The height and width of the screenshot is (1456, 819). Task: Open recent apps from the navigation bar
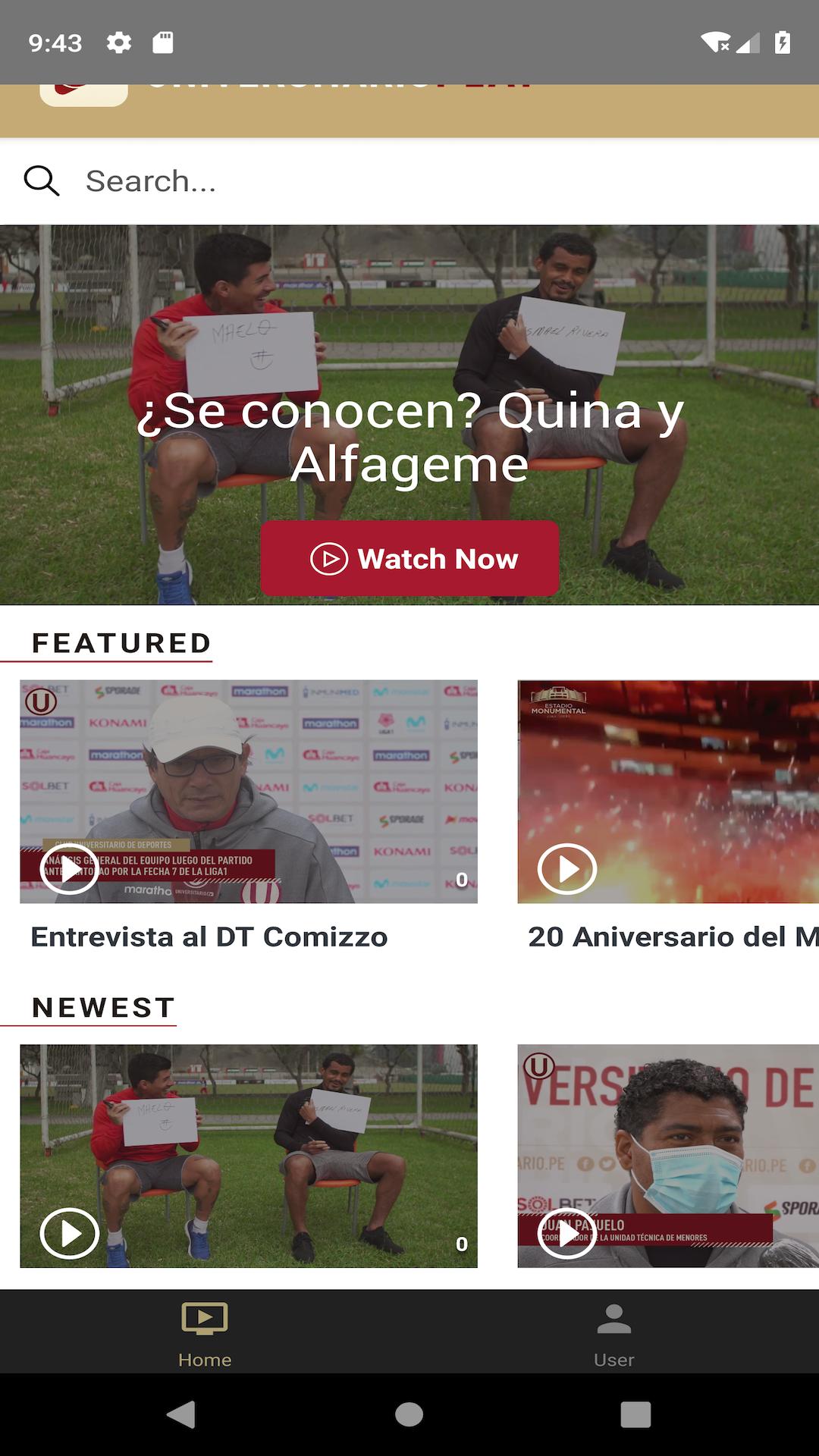(635, 1414)
